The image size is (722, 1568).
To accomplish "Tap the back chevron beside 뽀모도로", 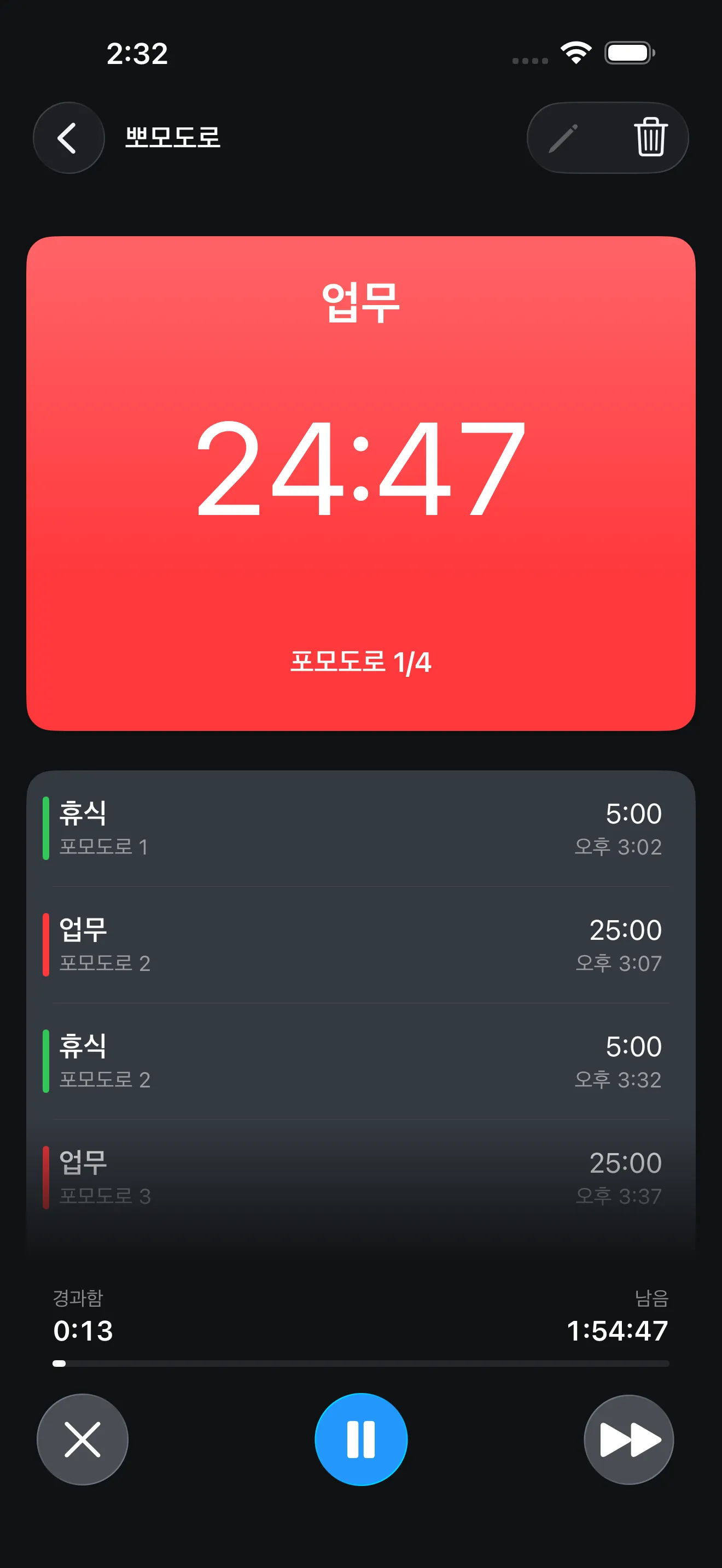I will (68, 138).
